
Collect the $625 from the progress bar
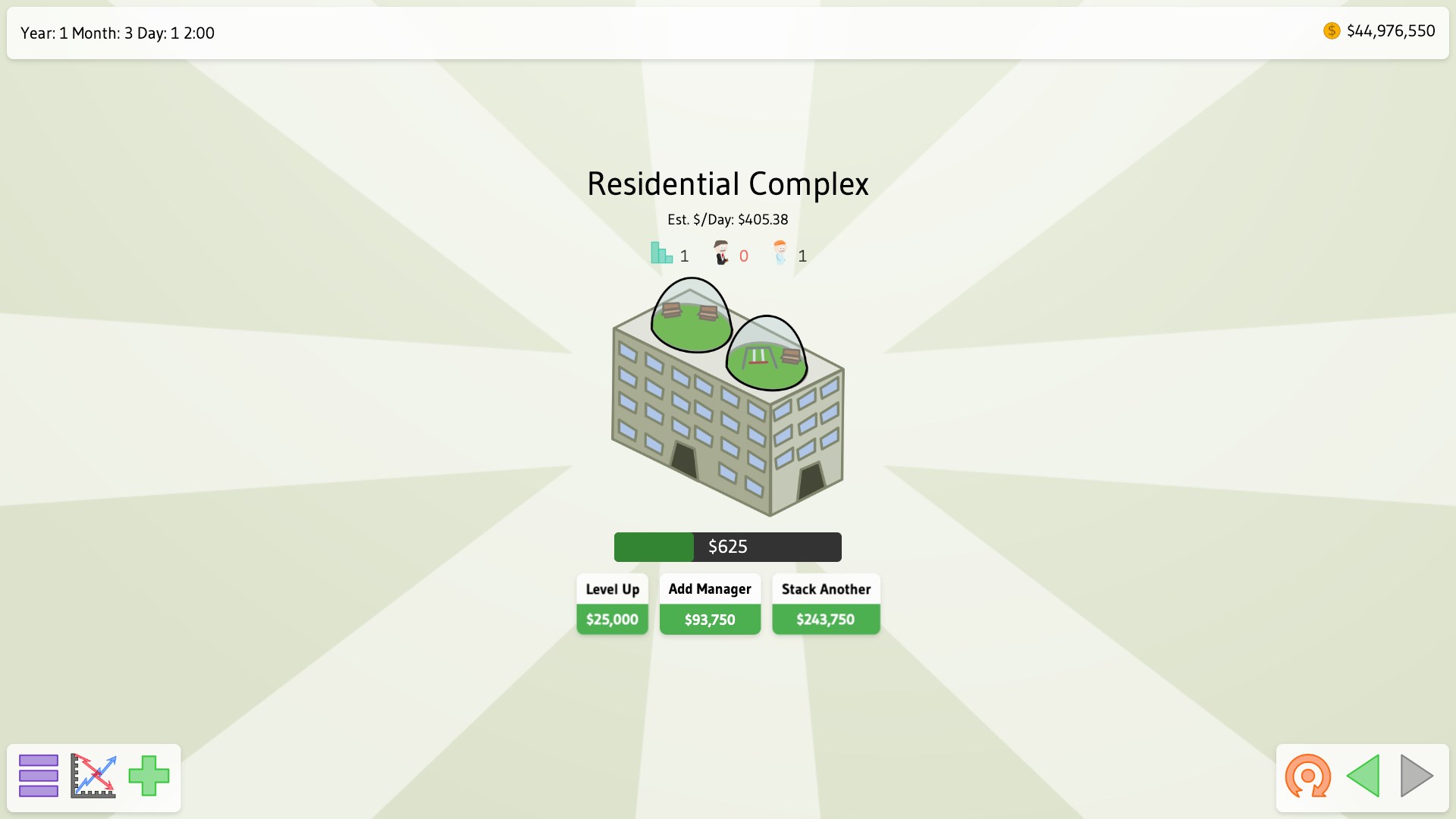[x=728, y=547]
